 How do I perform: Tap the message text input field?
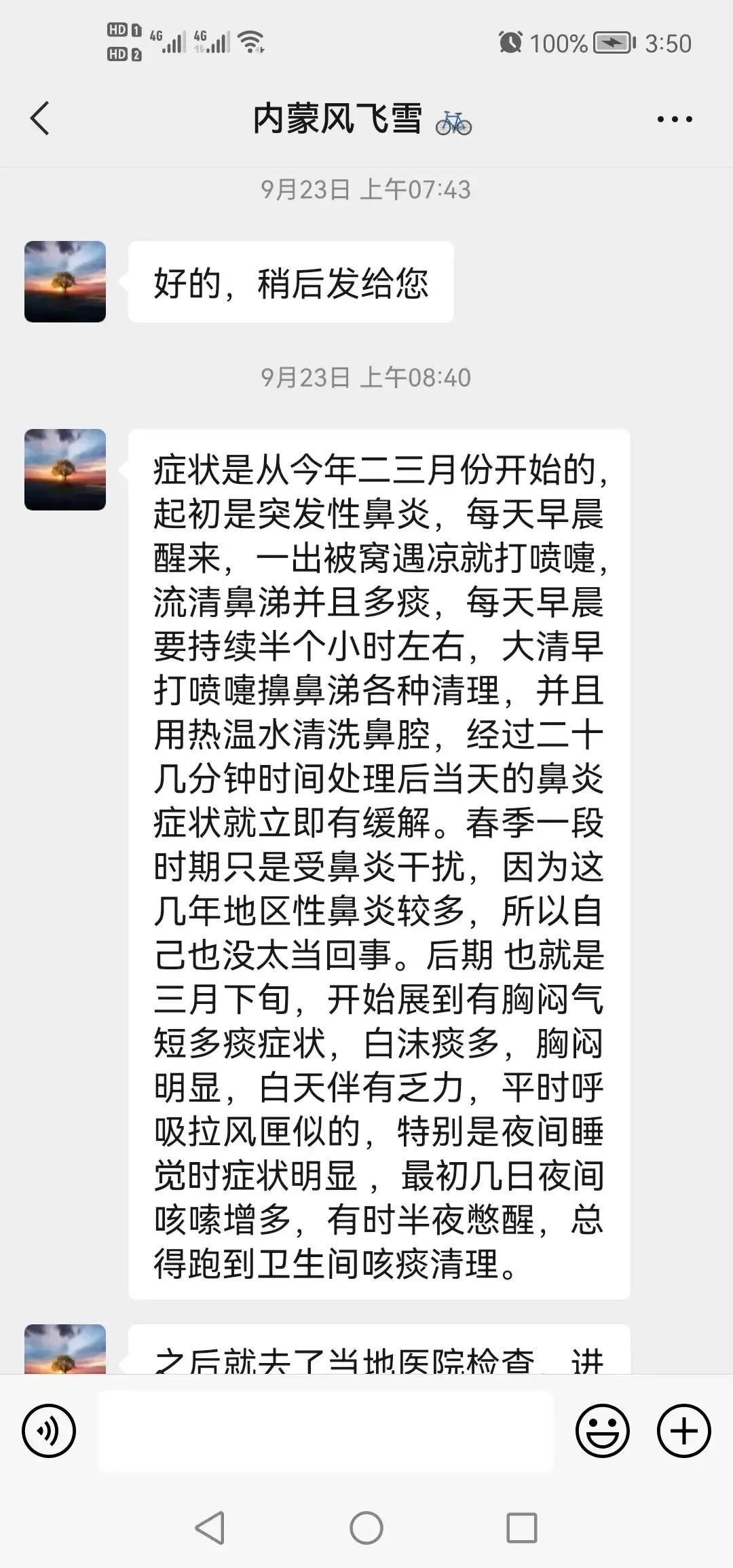pyautogui.click(x=326, y=1430)
